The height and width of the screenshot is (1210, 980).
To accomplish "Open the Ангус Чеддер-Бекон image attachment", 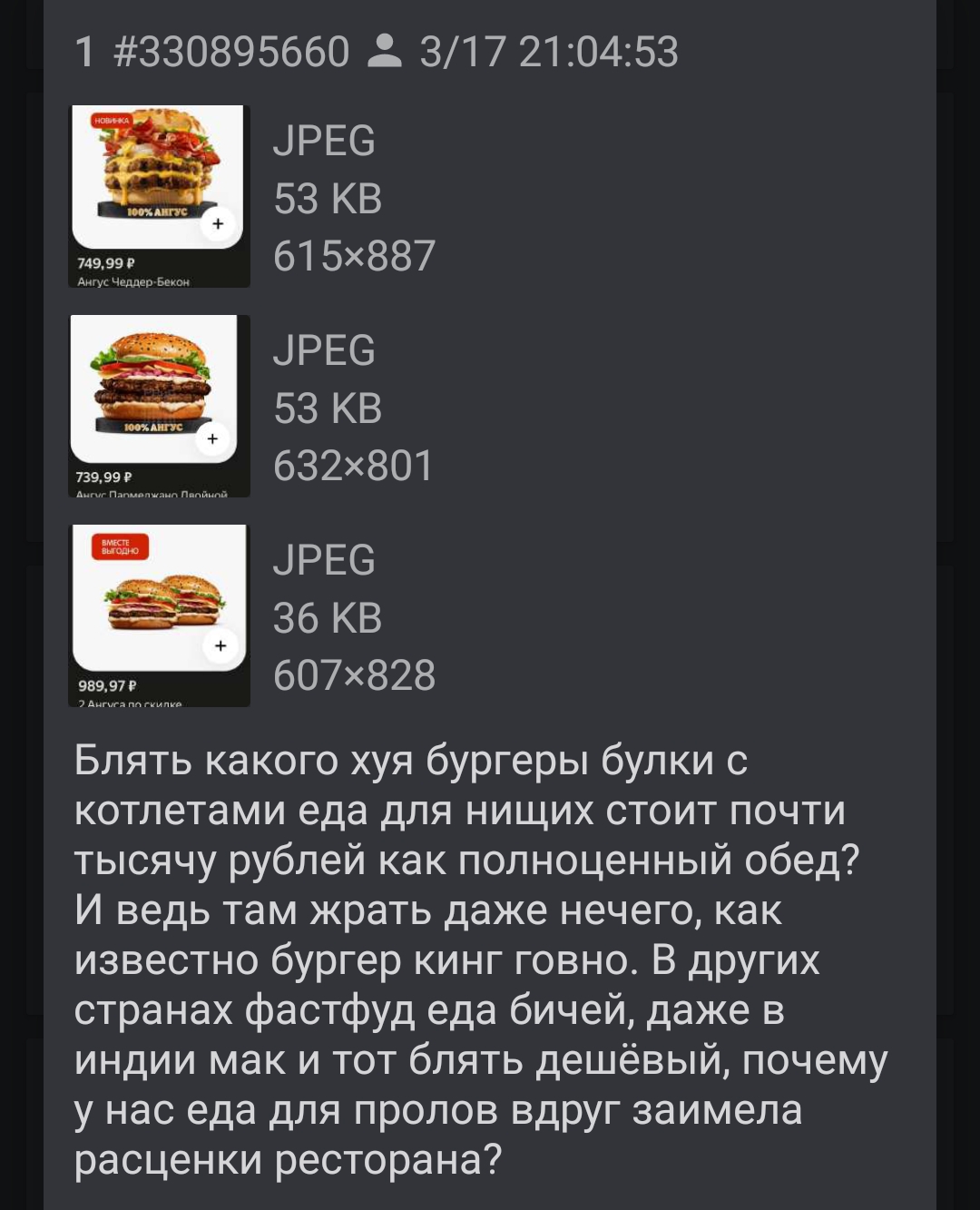I will click(x=160, y=196).
